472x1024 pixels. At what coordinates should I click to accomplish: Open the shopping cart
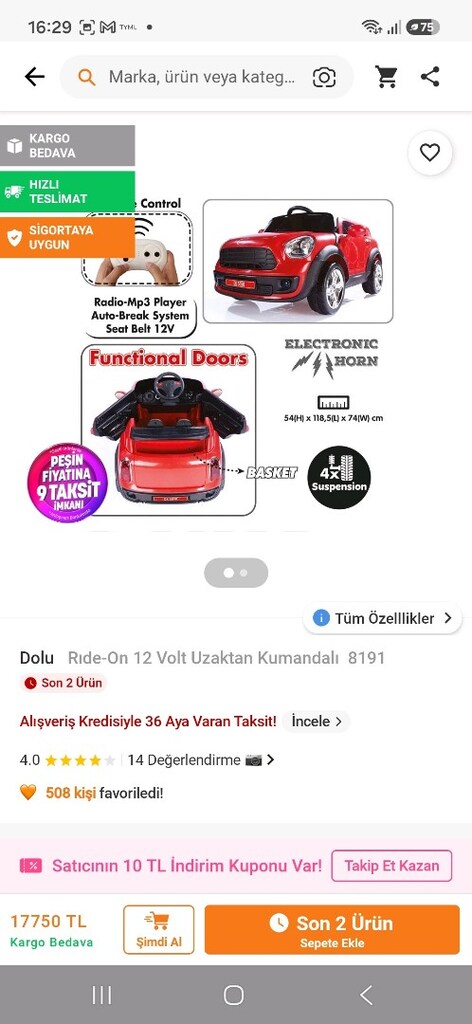click(x=386, y=77)
